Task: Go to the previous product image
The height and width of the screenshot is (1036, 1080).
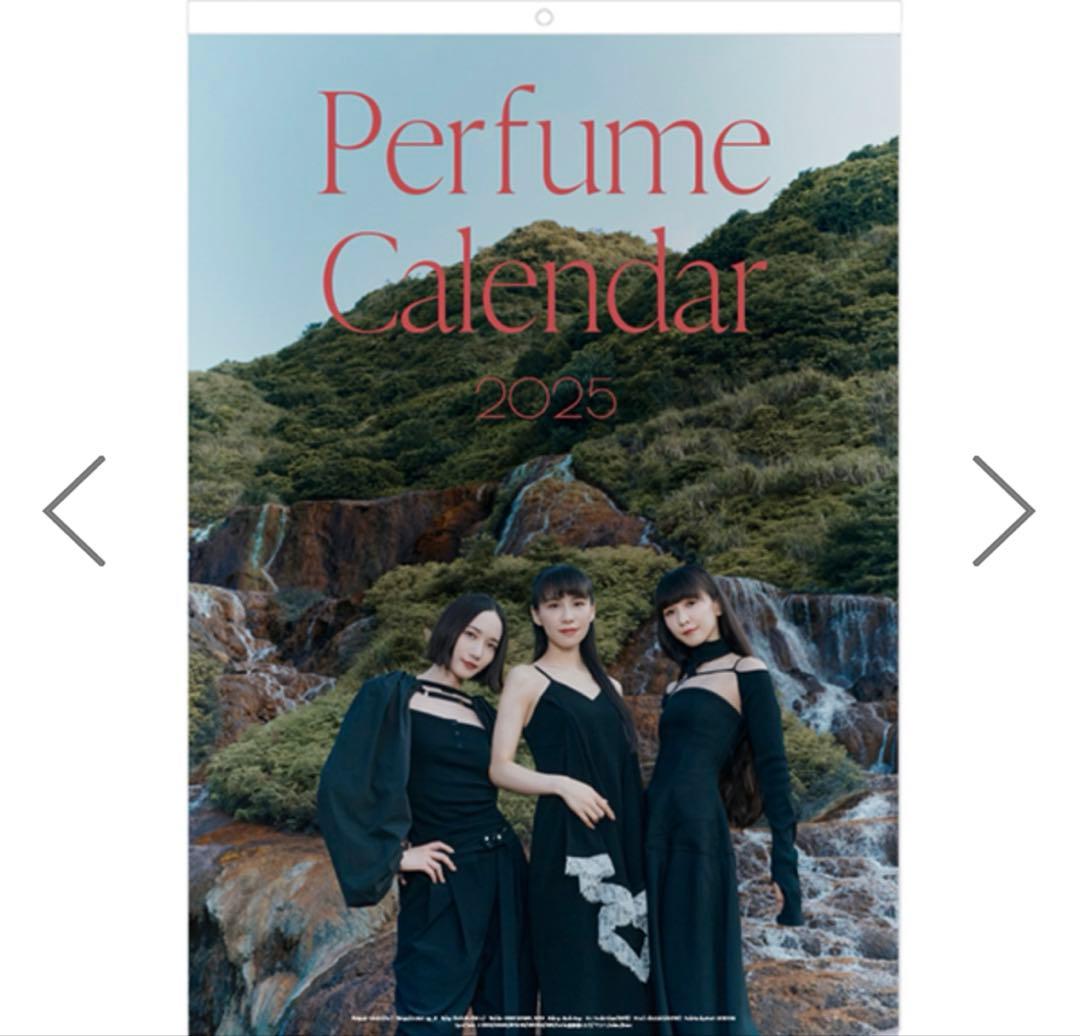Action: tap(75, 511)
